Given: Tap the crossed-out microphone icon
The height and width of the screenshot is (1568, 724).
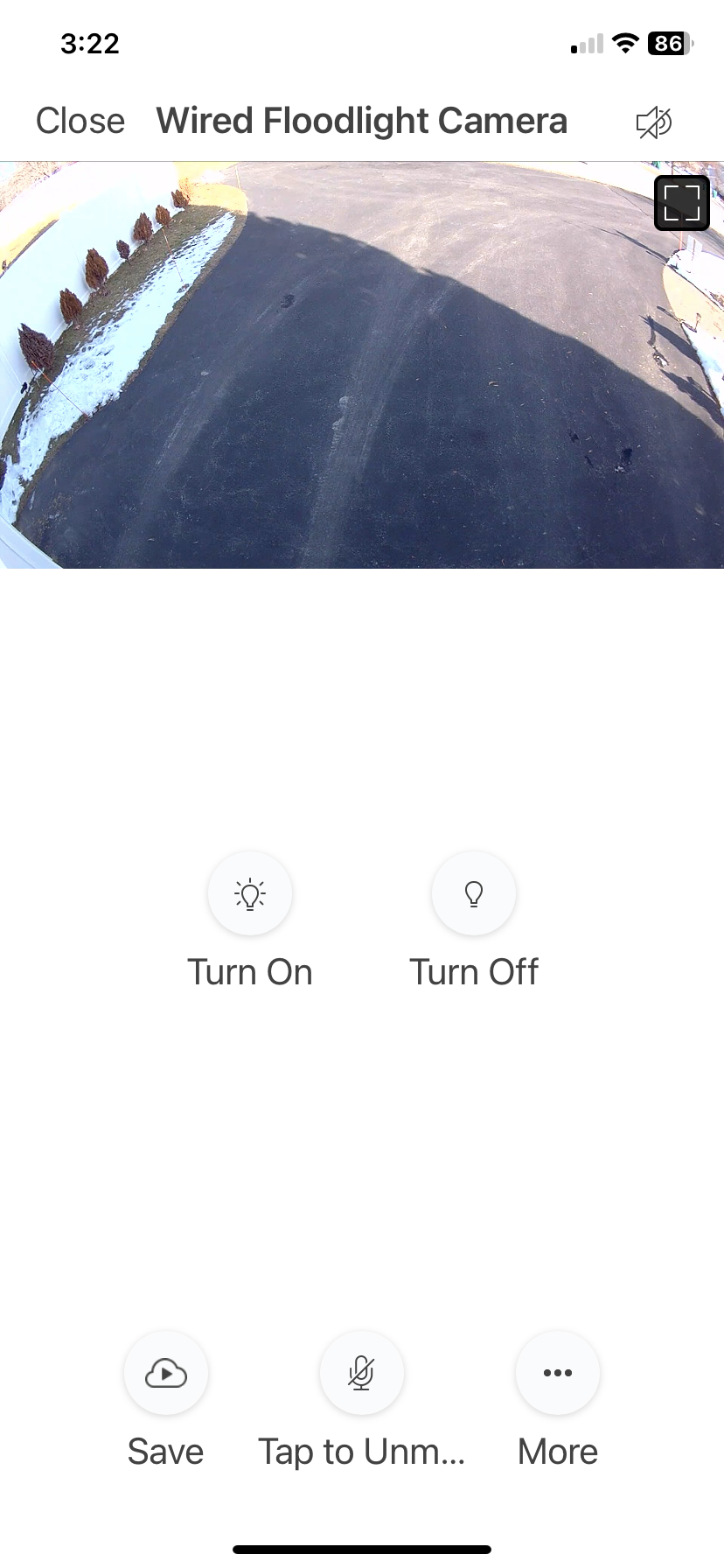Looking at the screenshot, I should click(x=361, y=1372).
